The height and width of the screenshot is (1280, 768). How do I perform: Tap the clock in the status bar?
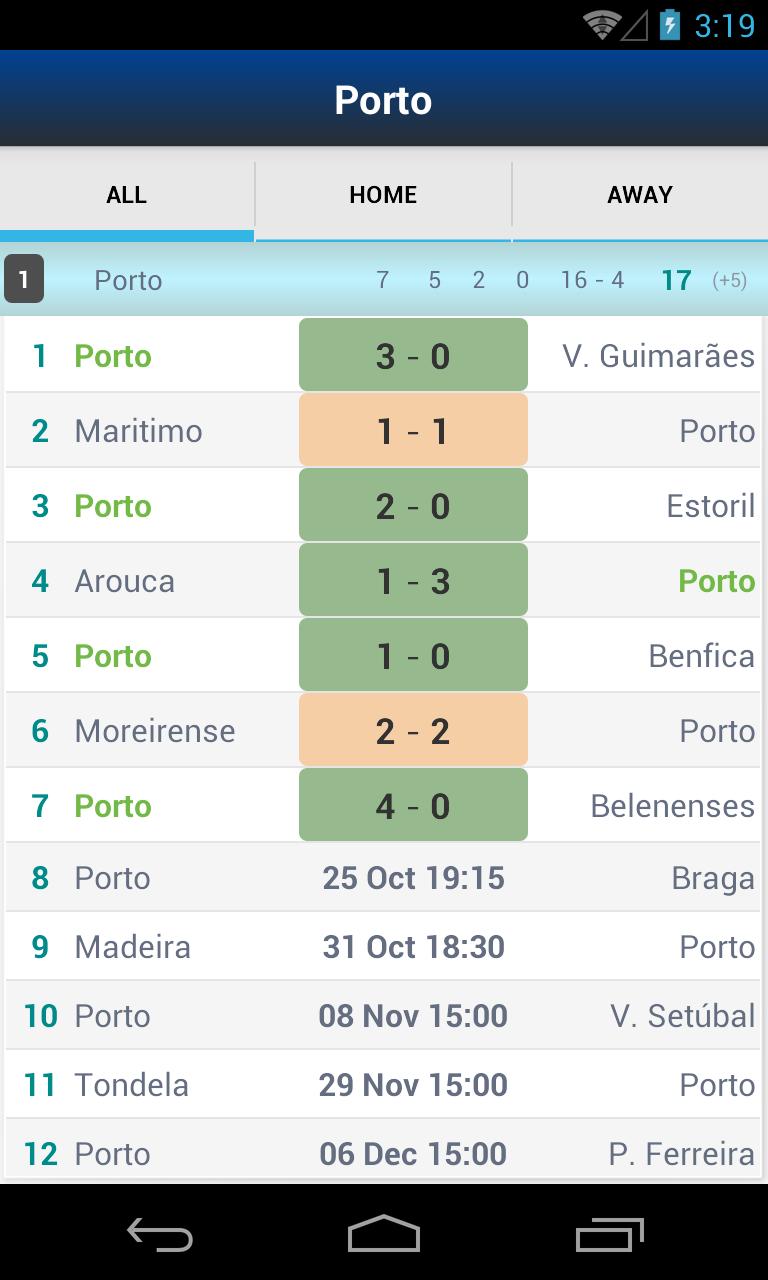tap(725, 23)
